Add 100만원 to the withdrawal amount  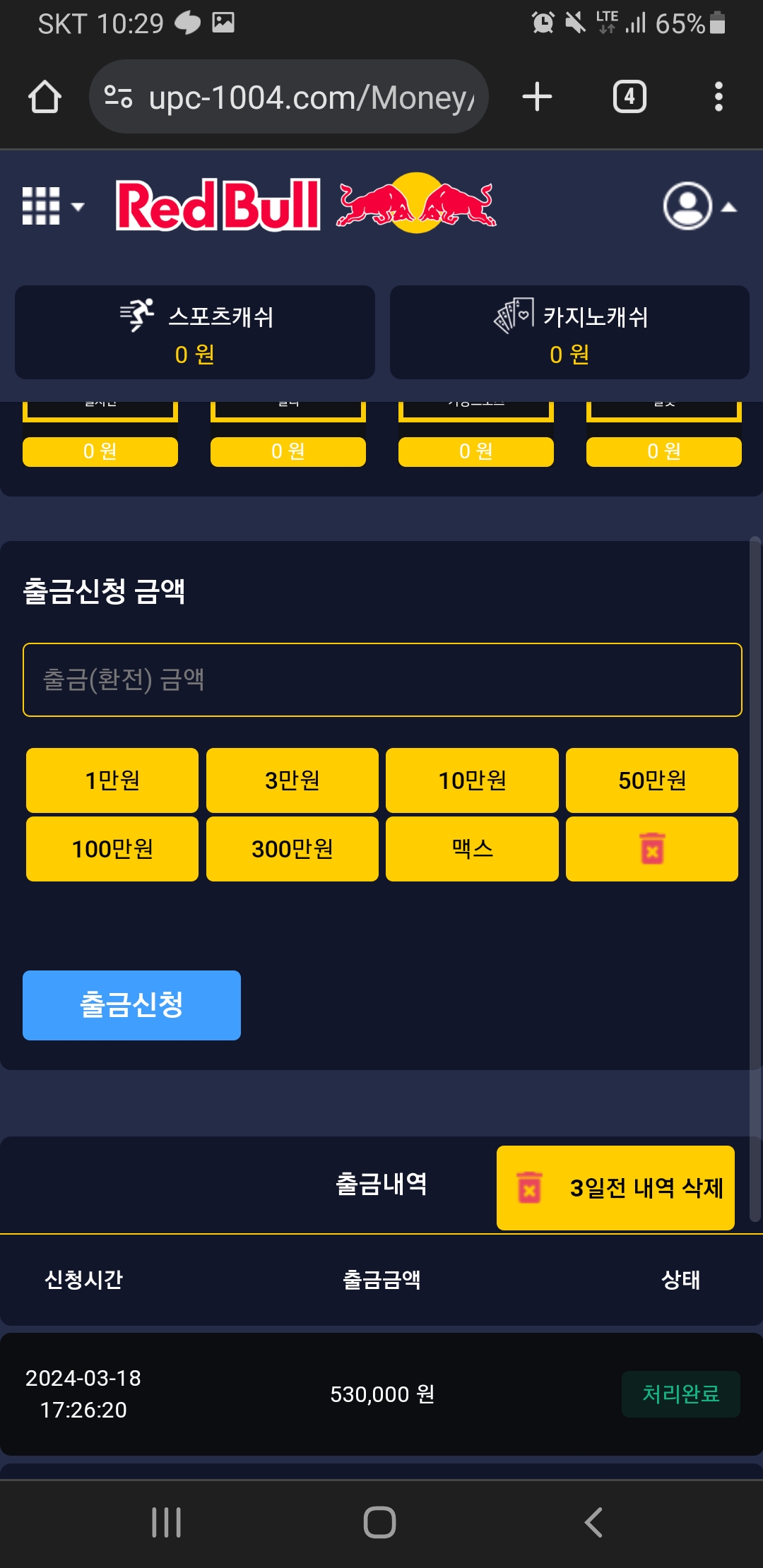112,848
